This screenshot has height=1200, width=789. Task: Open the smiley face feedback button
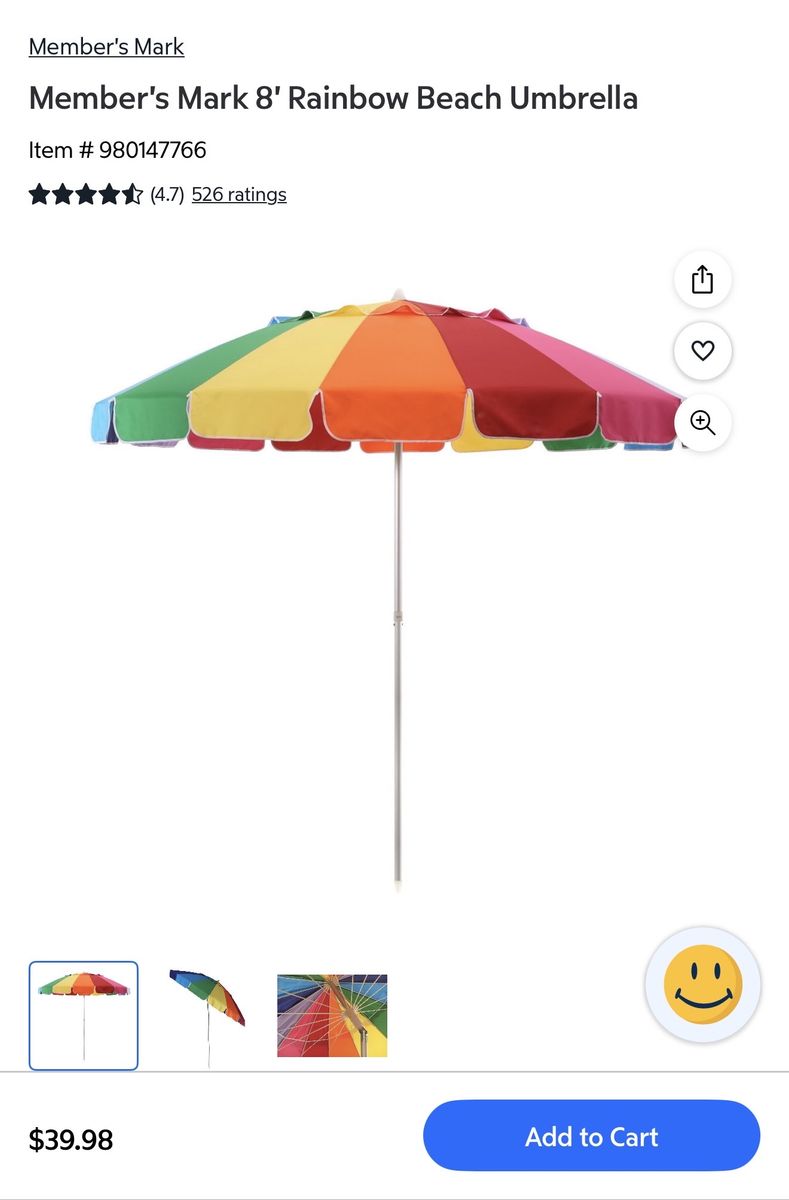pyautogui.click(x=703, y=985)
